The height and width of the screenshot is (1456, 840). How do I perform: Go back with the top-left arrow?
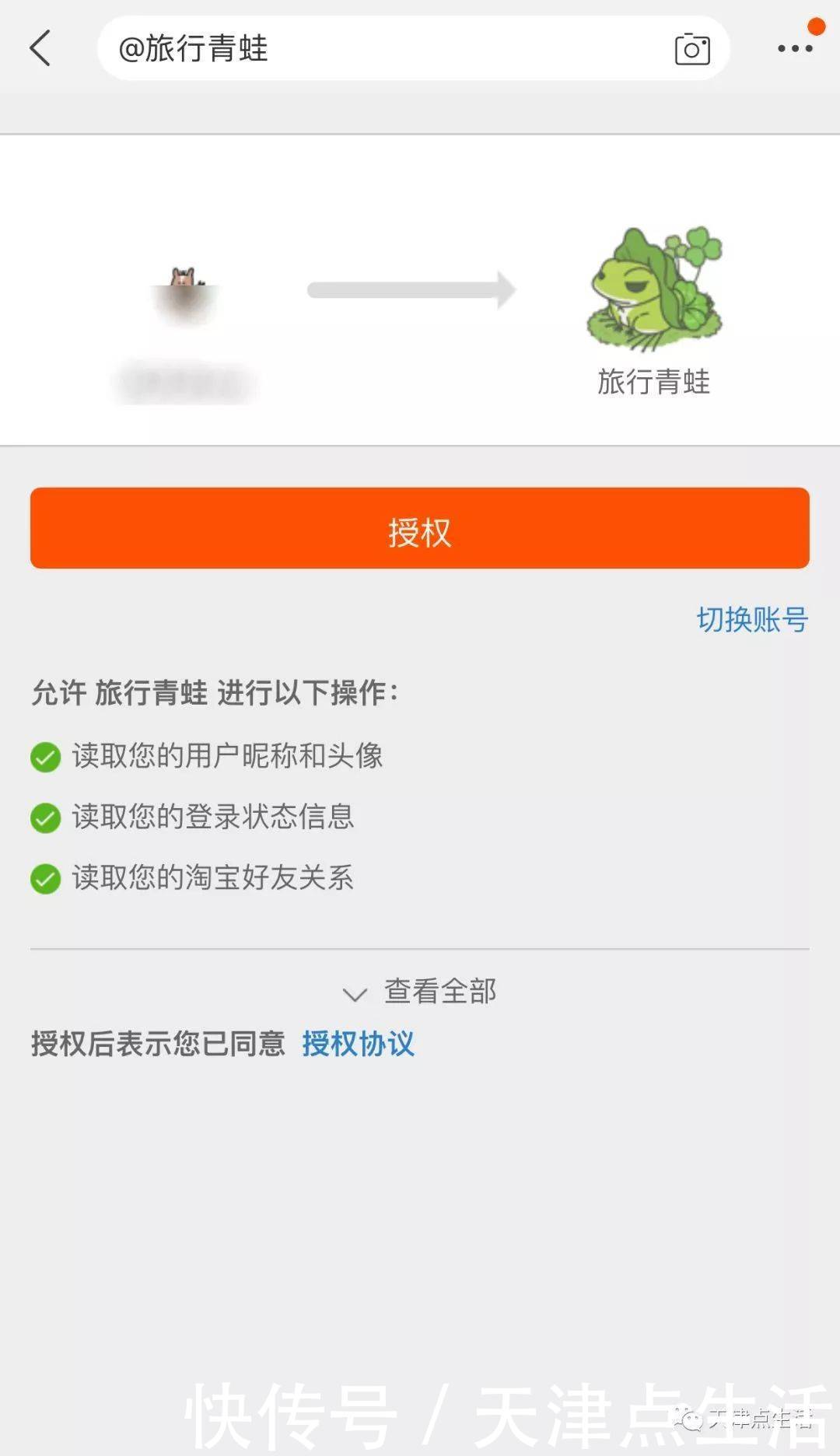pos(40,48)
